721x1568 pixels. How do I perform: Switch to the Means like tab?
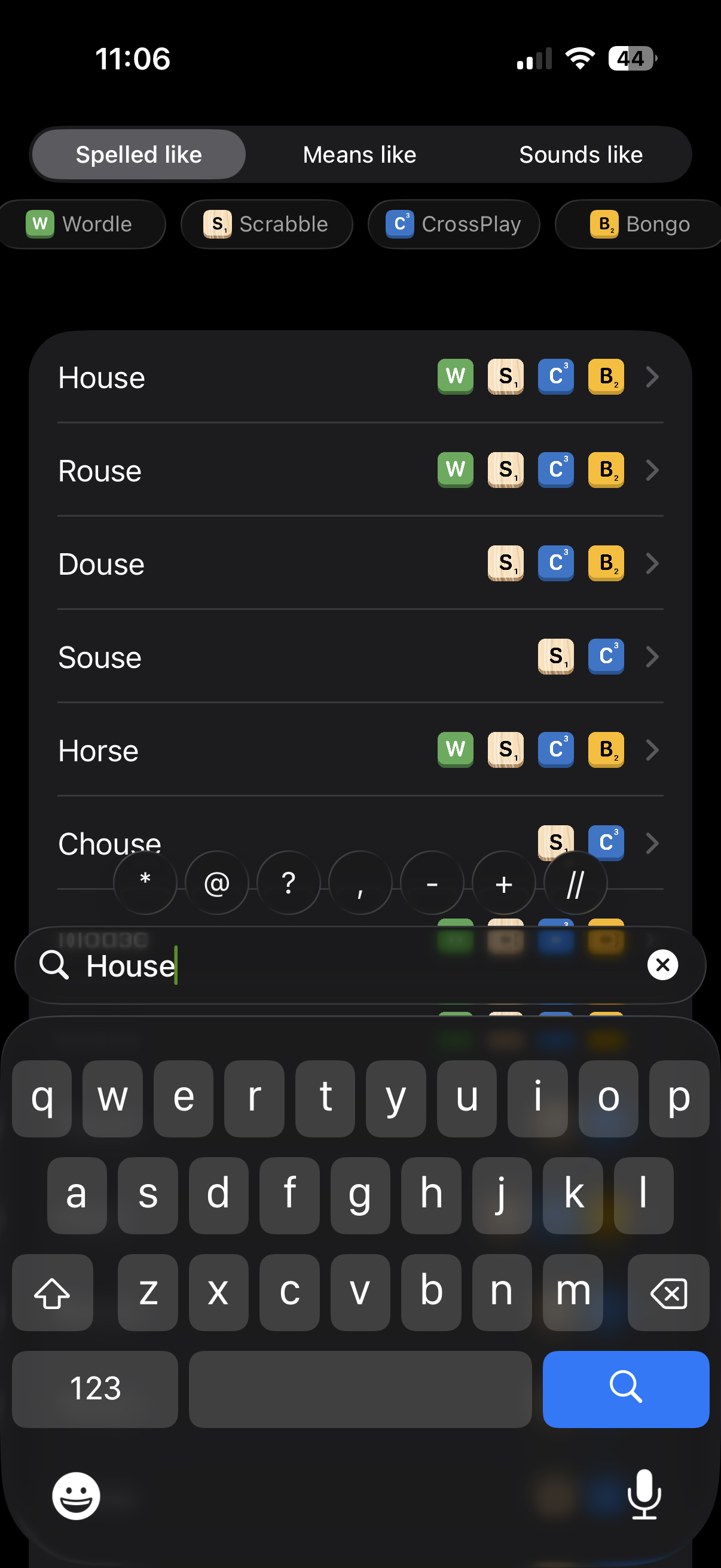[x=359, y=155]
